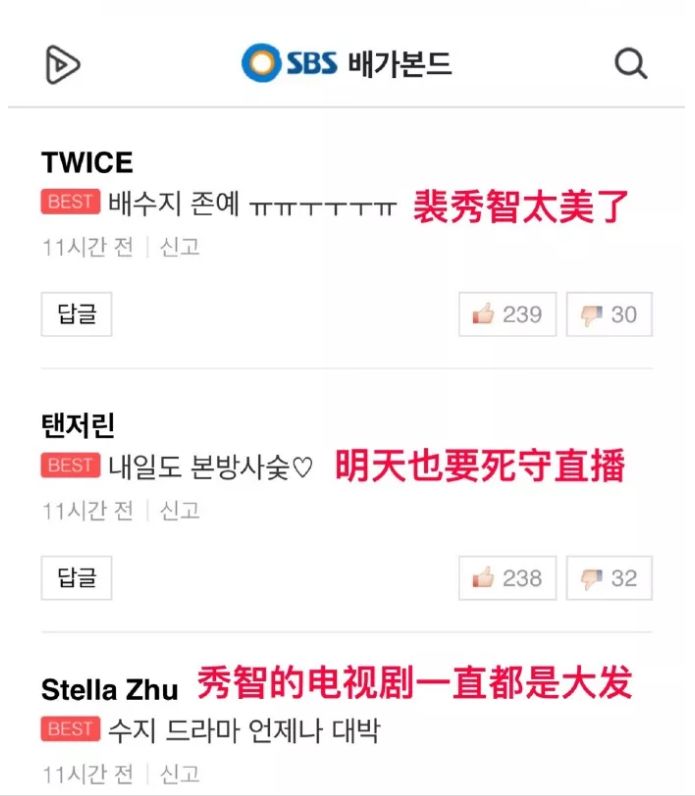Screen dimensions: 695x796
Task: Open the search icon in the header
Action: pyautogui.click(x=630, y=64)
